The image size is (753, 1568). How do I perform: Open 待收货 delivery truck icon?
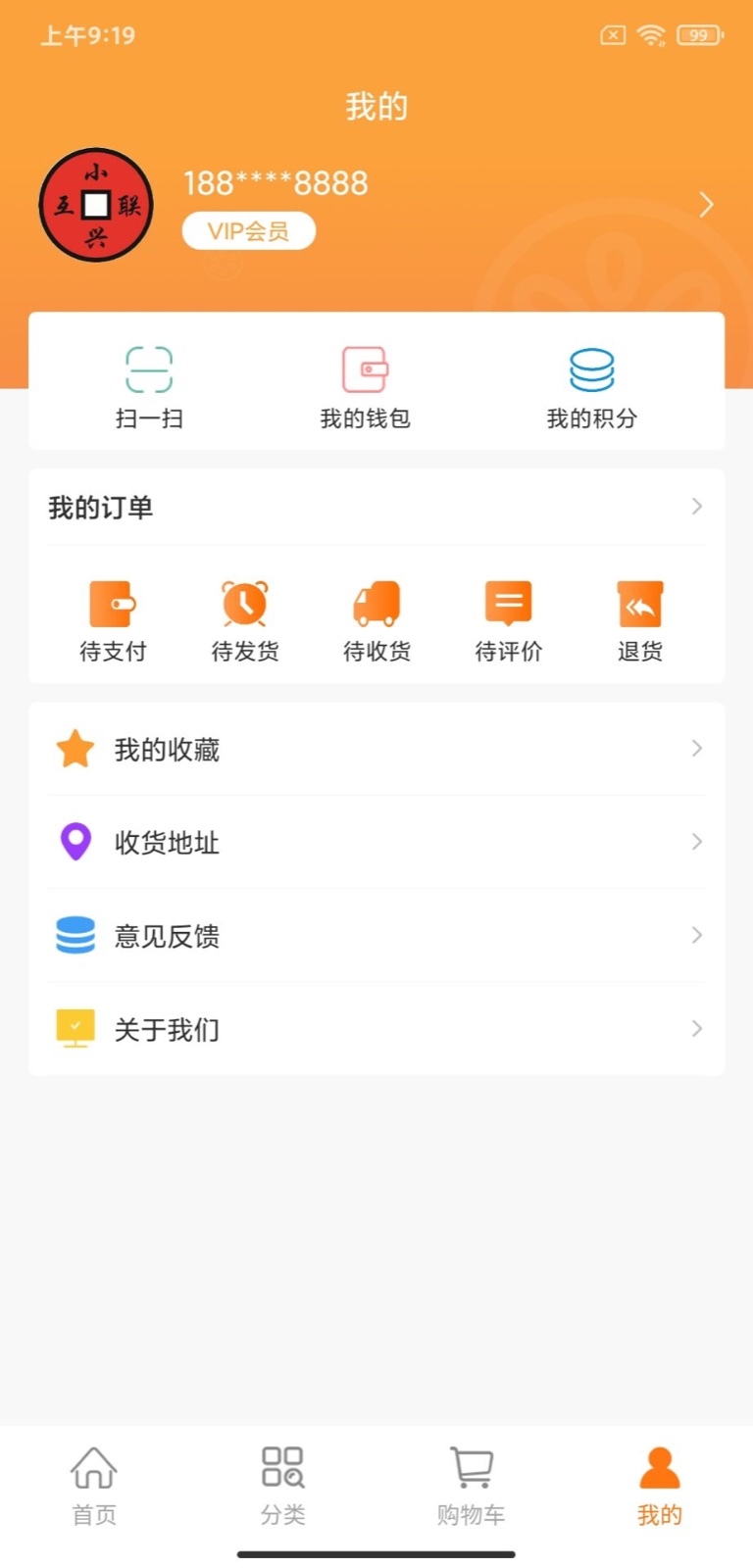coord(376,603)
